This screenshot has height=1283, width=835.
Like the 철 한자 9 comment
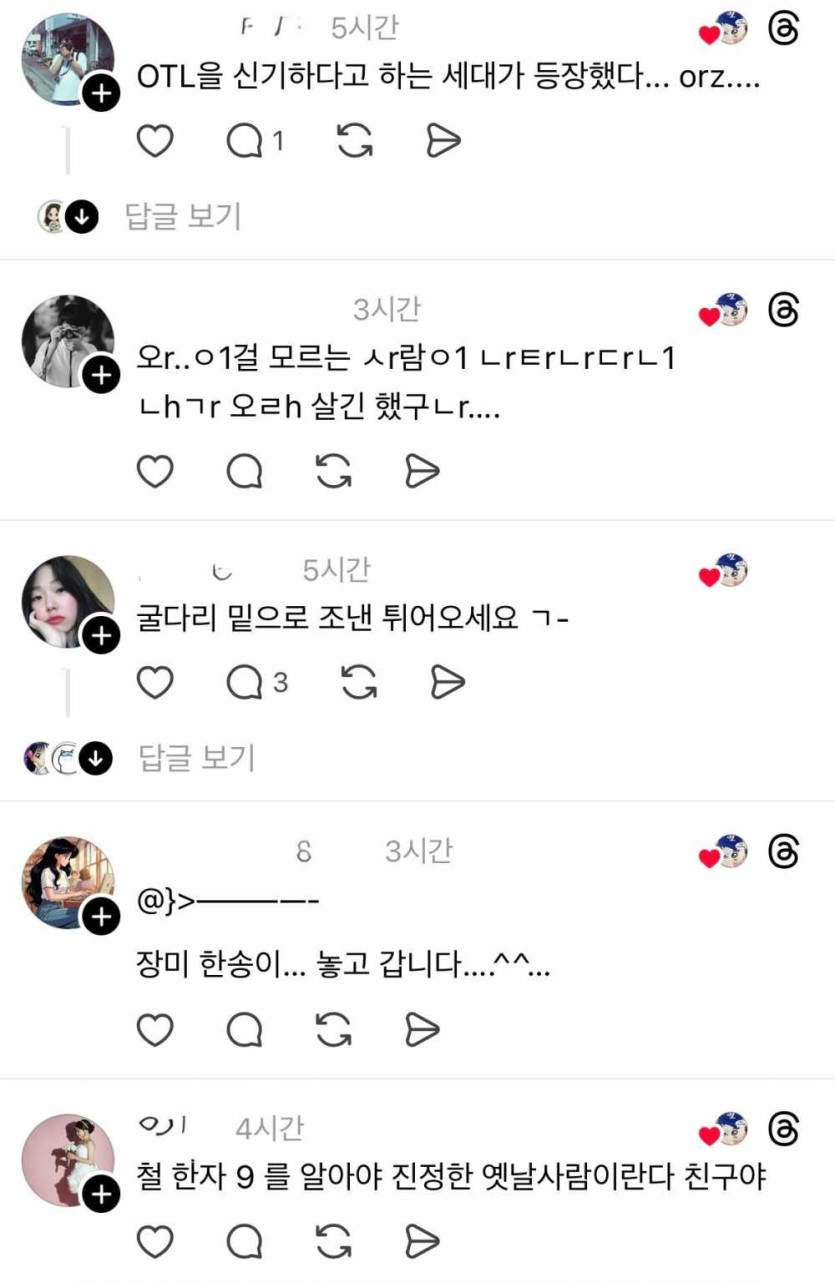(155, 1241)
